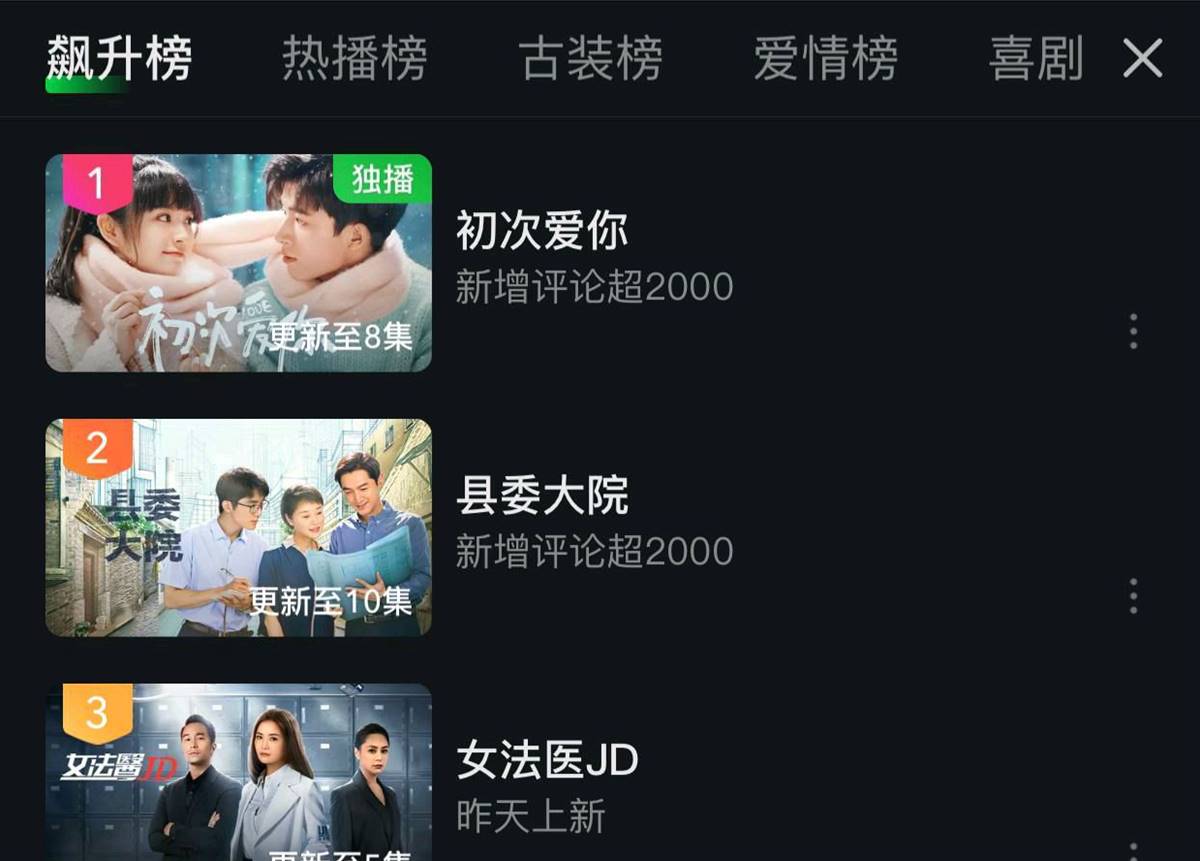Open the 女法医JD poster thumbnail
1200x861 pixels.
point(238,772)
